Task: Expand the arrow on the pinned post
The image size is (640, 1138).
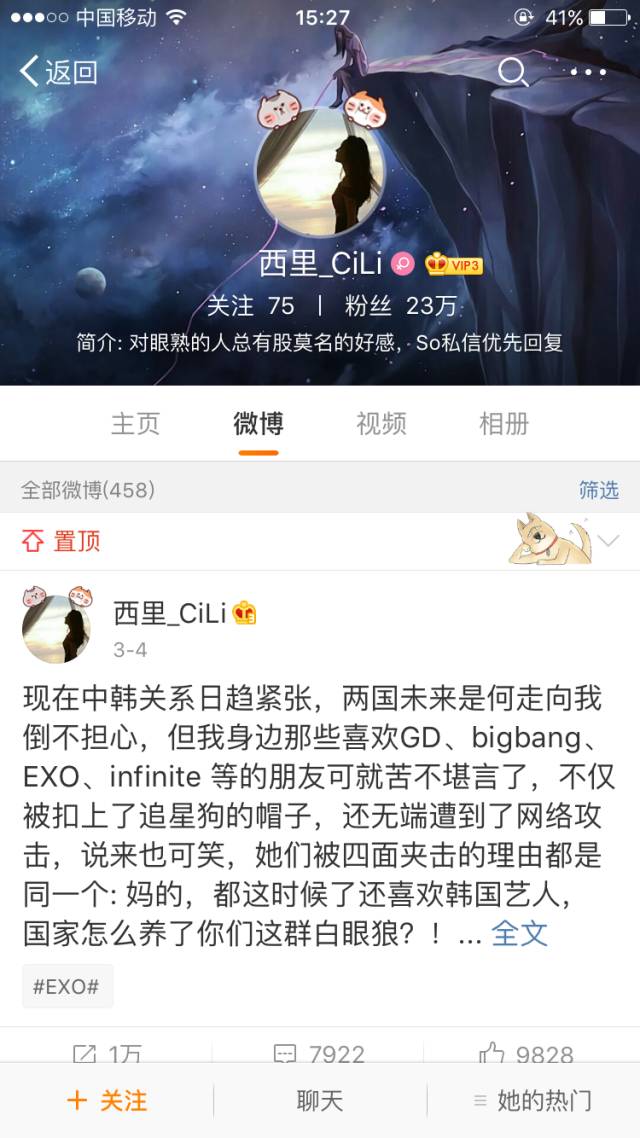Action: (607, 541)
